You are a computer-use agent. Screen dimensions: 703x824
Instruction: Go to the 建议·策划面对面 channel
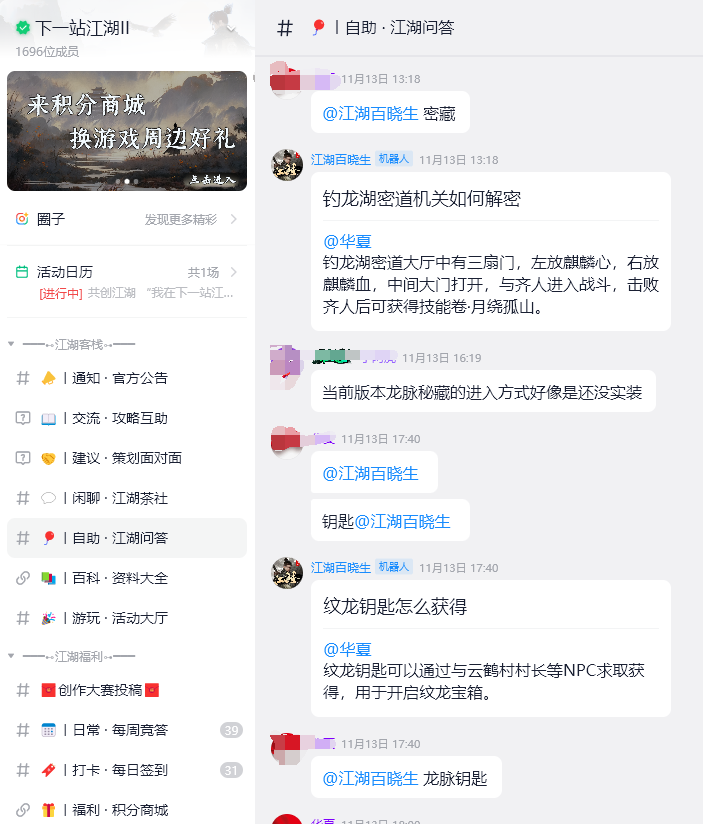pos(127,458)
